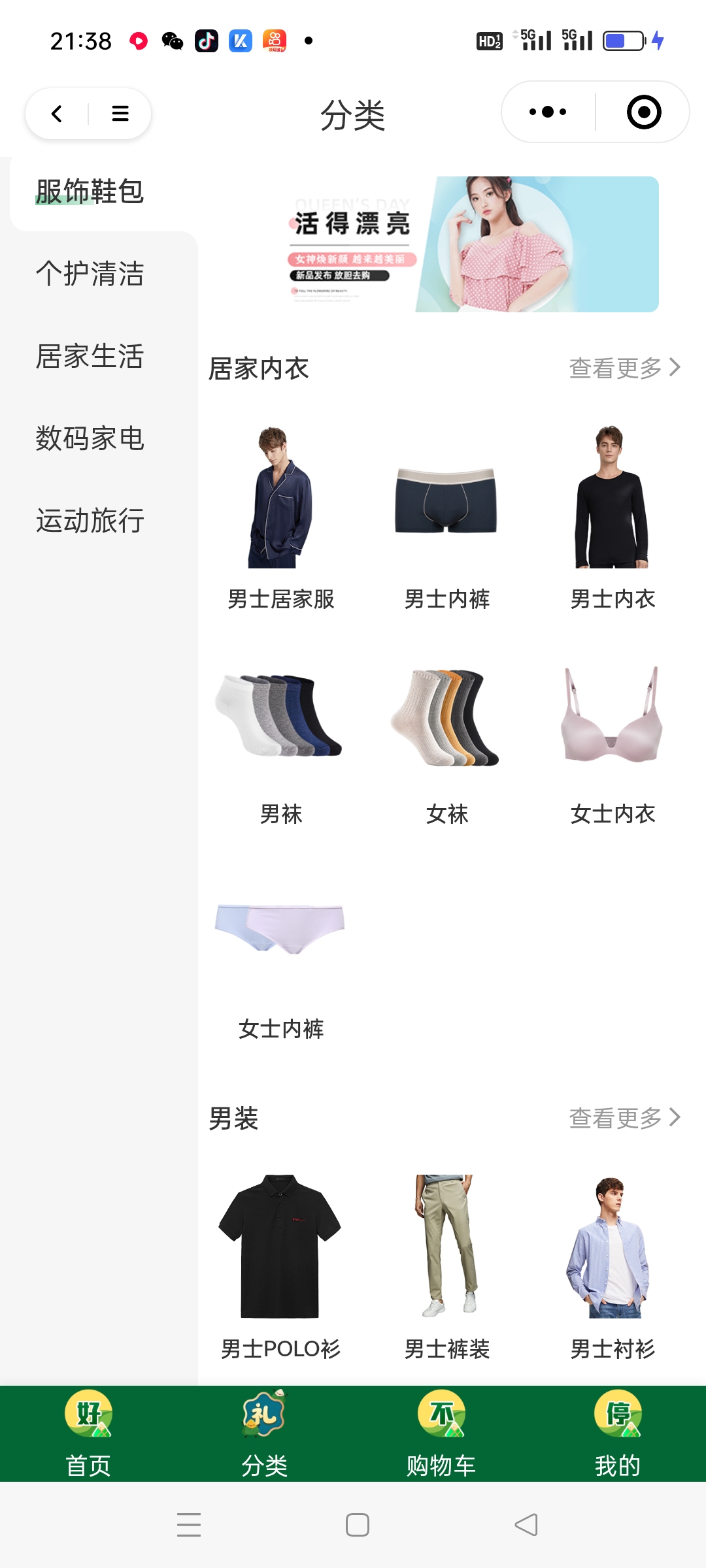Open the 居家生活 category
706x1568 pixels.
(x=90, y=357)
